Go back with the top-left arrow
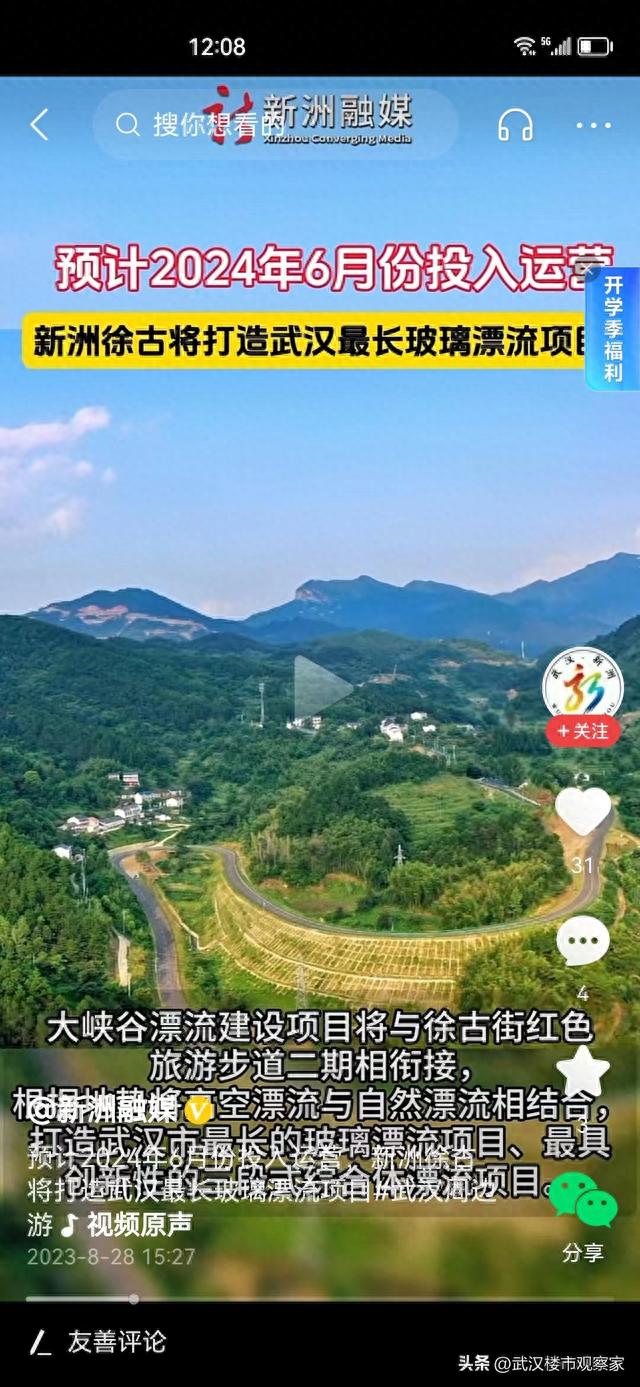The image size is (640, 1387). pyautogui.click(x=39, y=125)
